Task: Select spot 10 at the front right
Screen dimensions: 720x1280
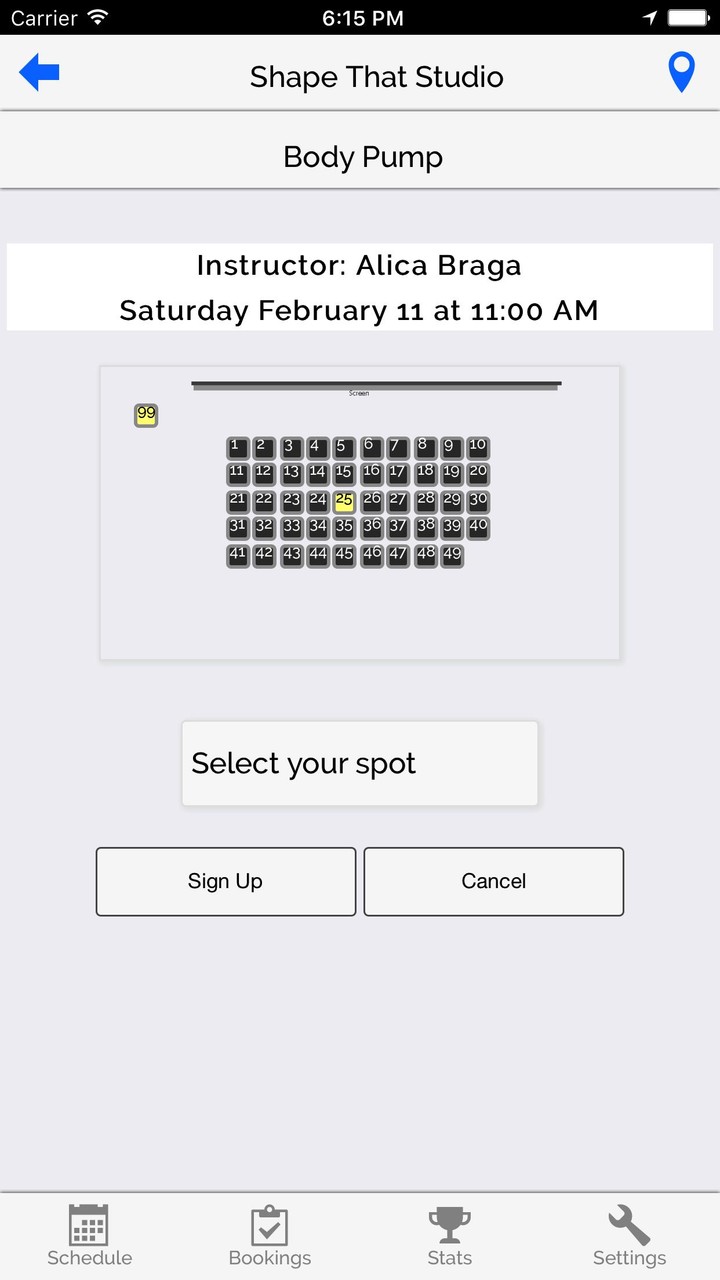Action: (478, 447)
